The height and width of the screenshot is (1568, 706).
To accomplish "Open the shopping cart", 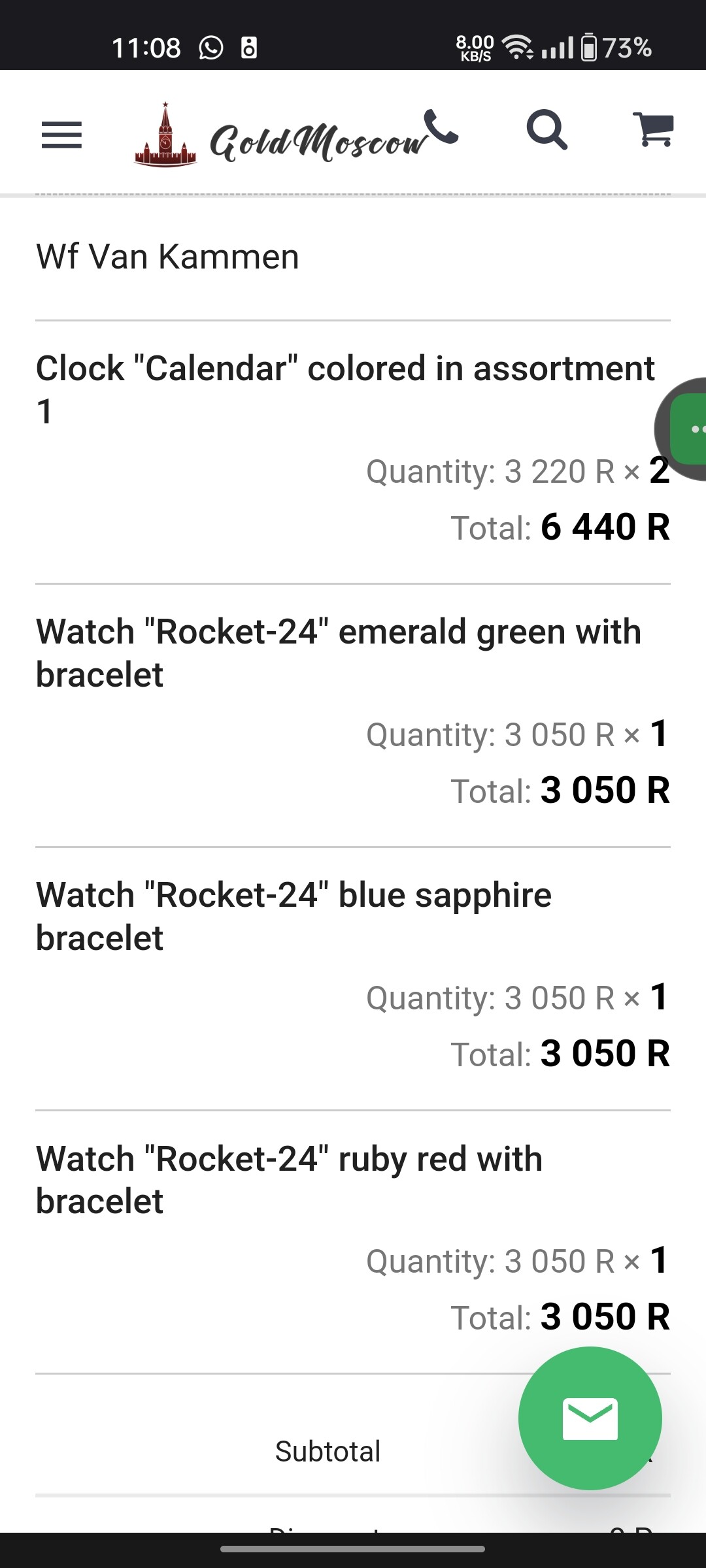I will pos(653,129).
